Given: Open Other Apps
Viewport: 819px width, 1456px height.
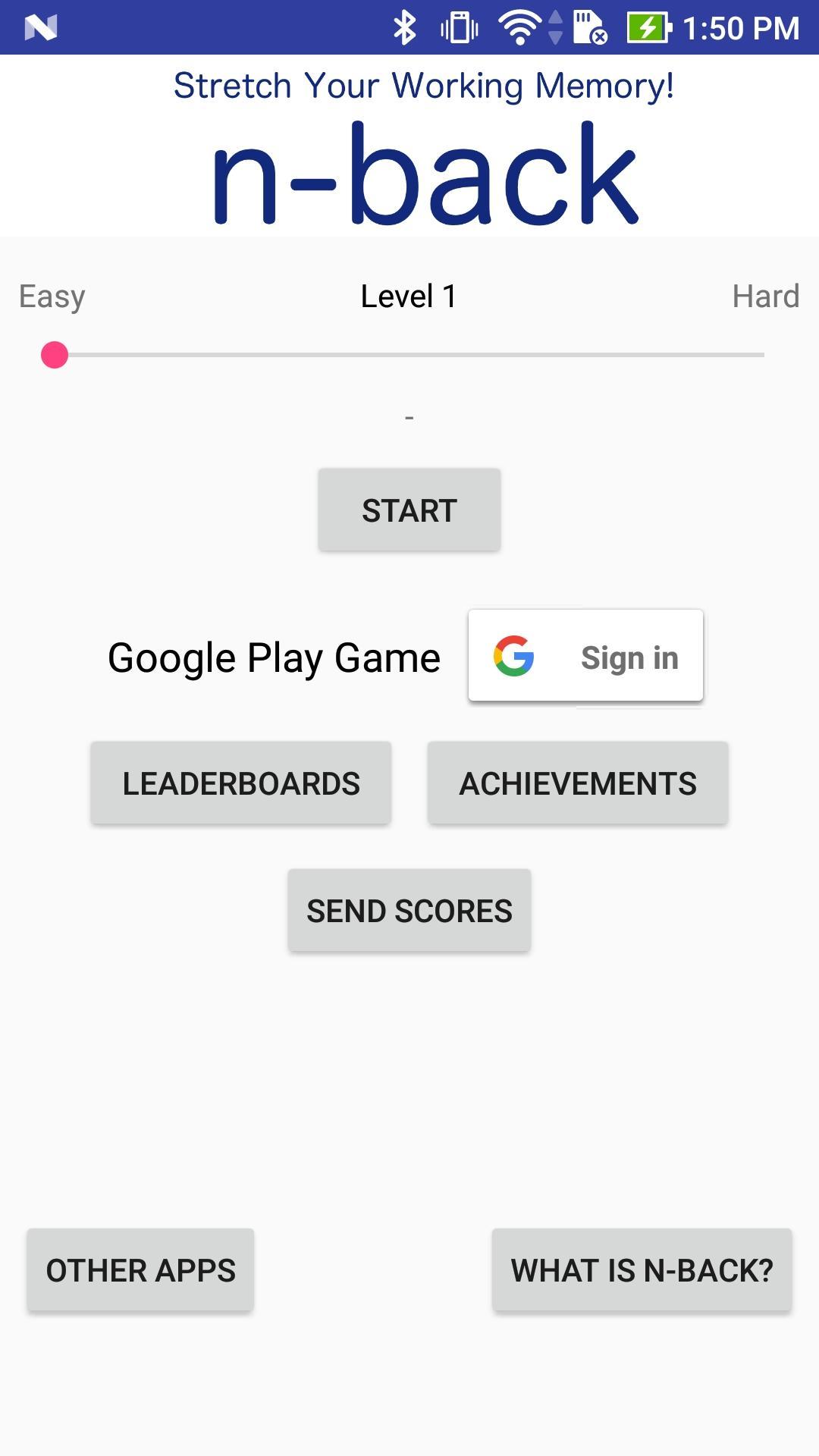Looking at the screenshot, I should 140,1270.
